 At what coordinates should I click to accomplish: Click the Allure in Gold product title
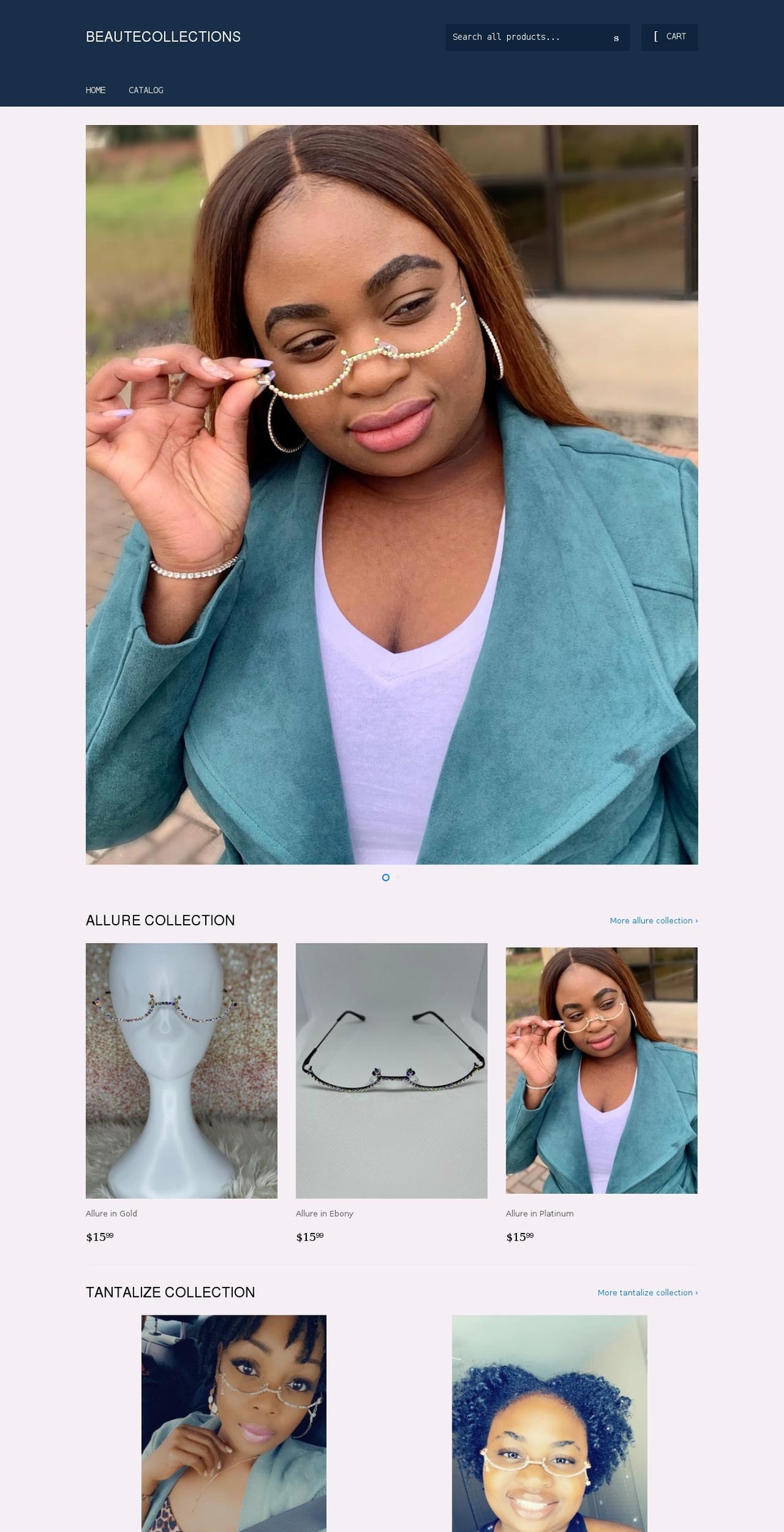111,1213
